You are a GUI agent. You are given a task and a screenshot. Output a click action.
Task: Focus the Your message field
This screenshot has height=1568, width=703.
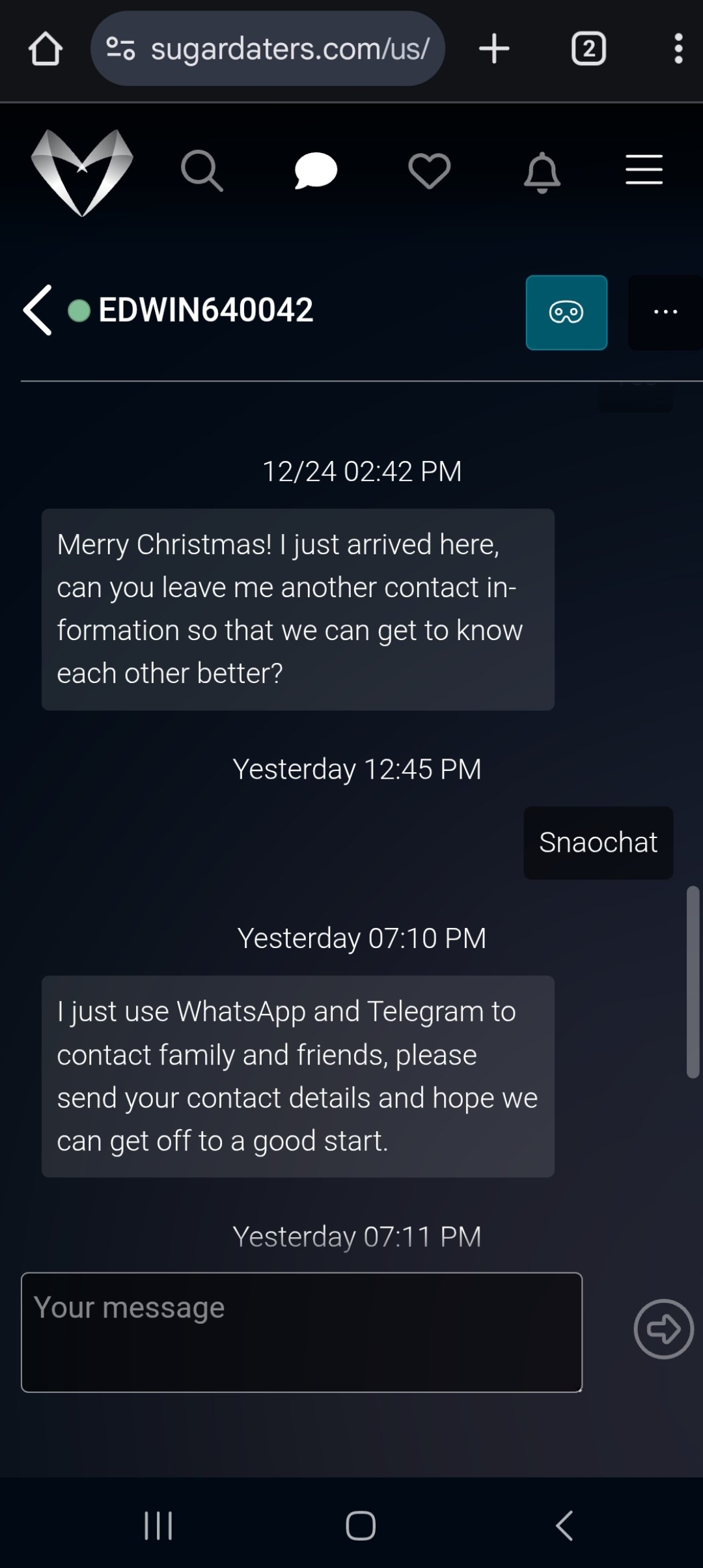pos(301,1332)
